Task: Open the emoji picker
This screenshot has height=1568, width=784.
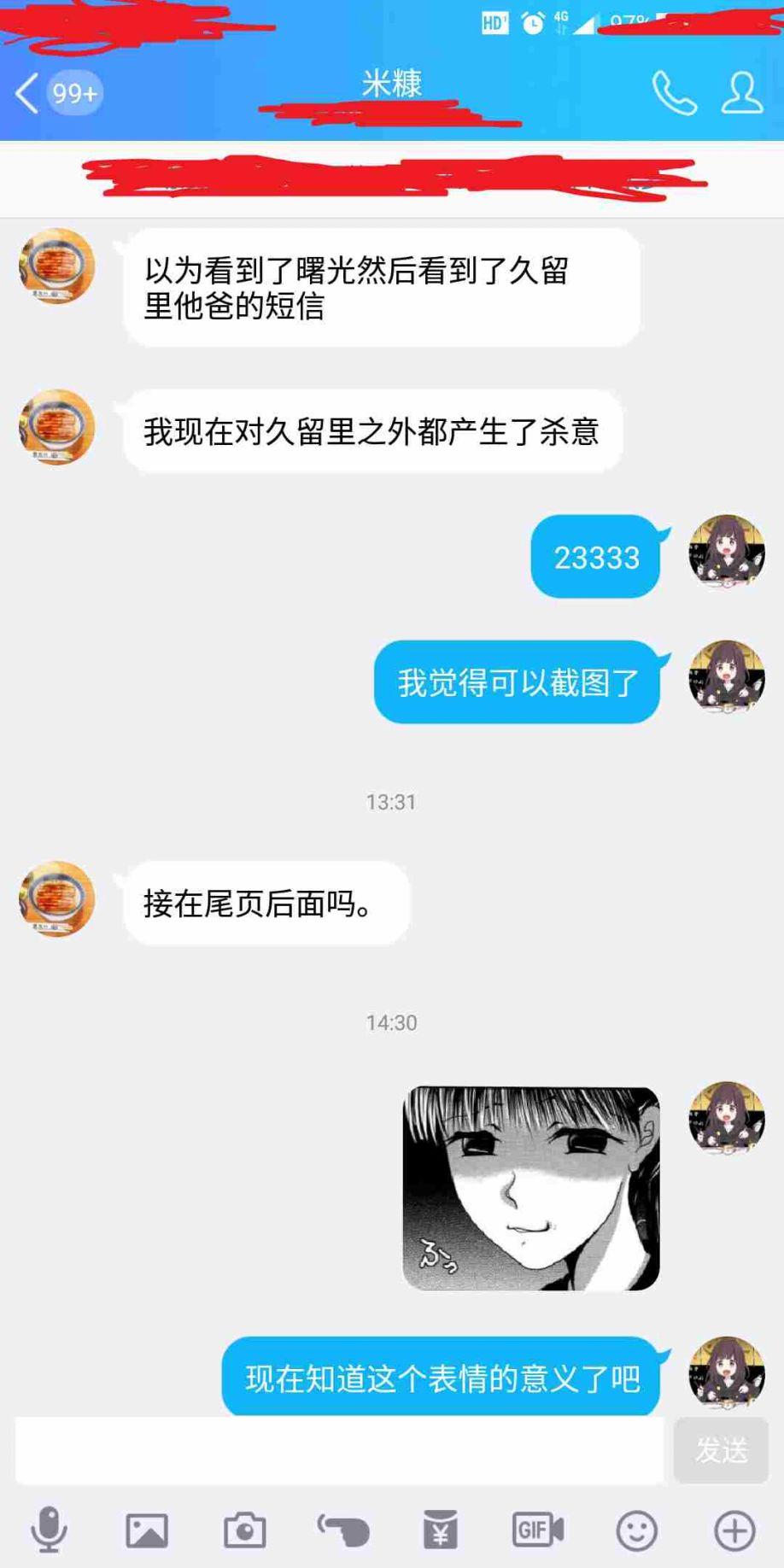Action: pyautogui.click(x=637, y=1530)
